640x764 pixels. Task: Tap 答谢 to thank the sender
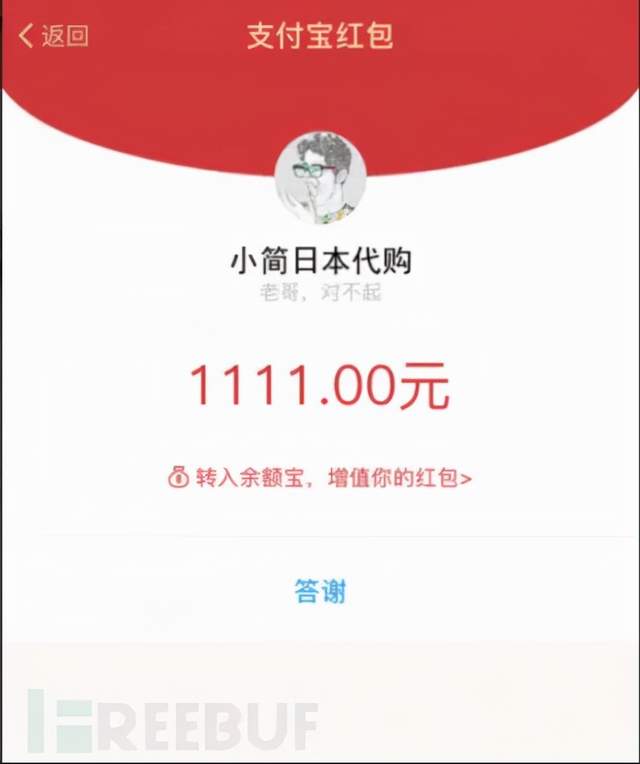pyautogui.click(x=320, y=591)
